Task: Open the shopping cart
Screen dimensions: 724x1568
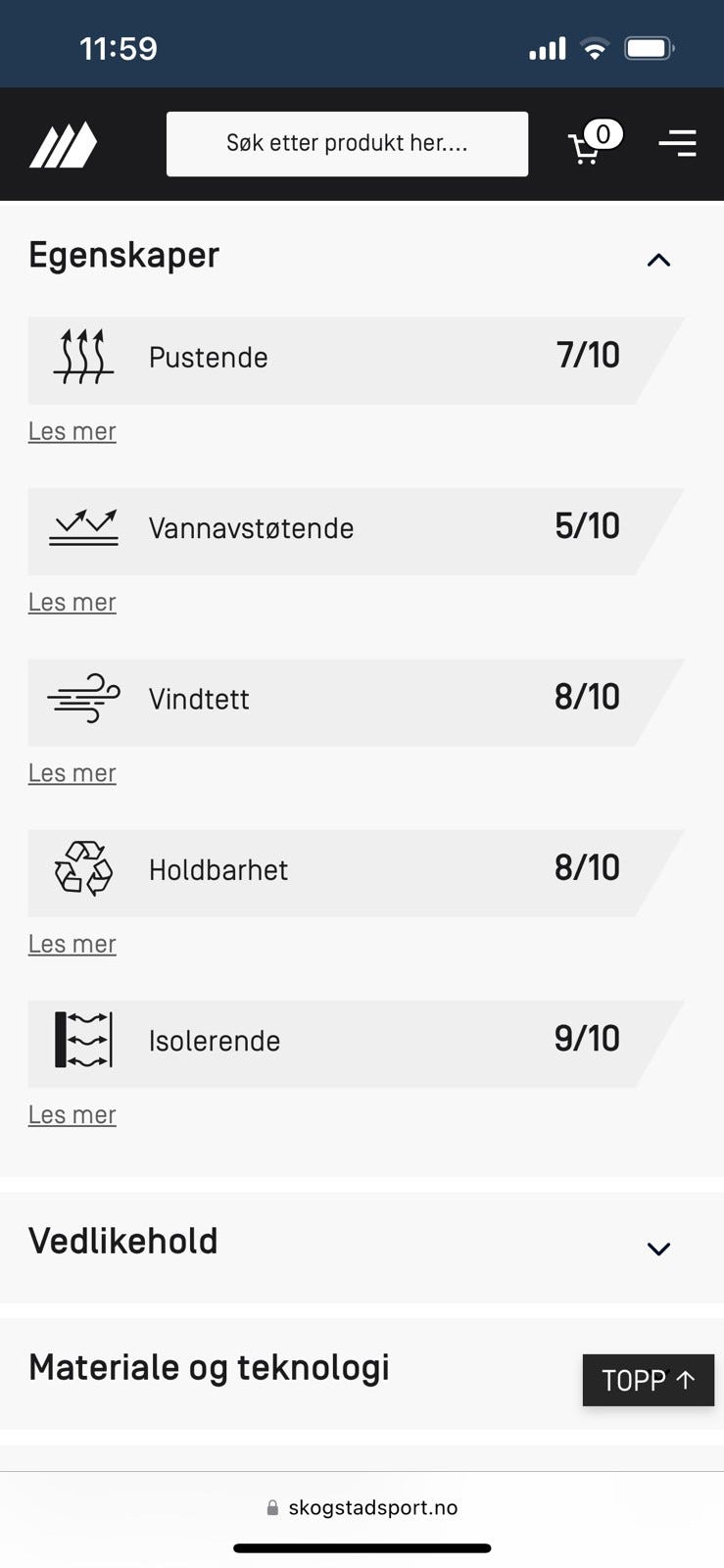Action: coord(590,145)
